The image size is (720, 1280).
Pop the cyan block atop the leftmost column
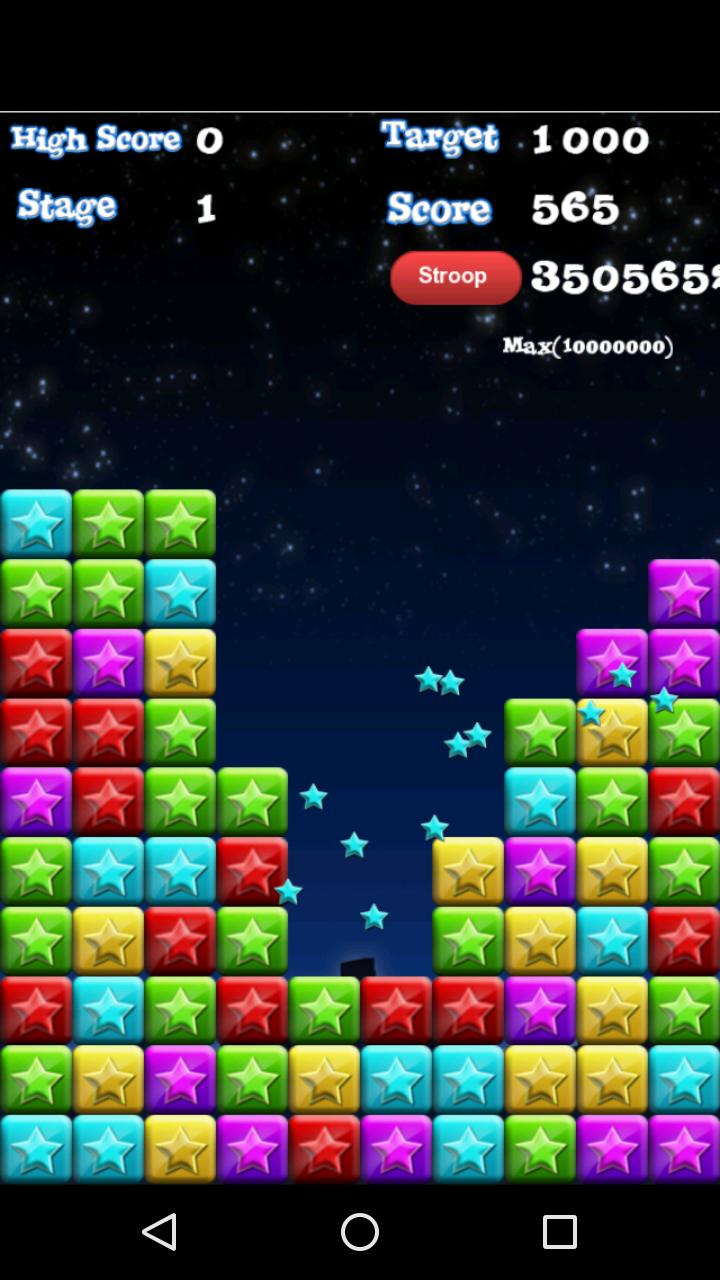[36, 523]
